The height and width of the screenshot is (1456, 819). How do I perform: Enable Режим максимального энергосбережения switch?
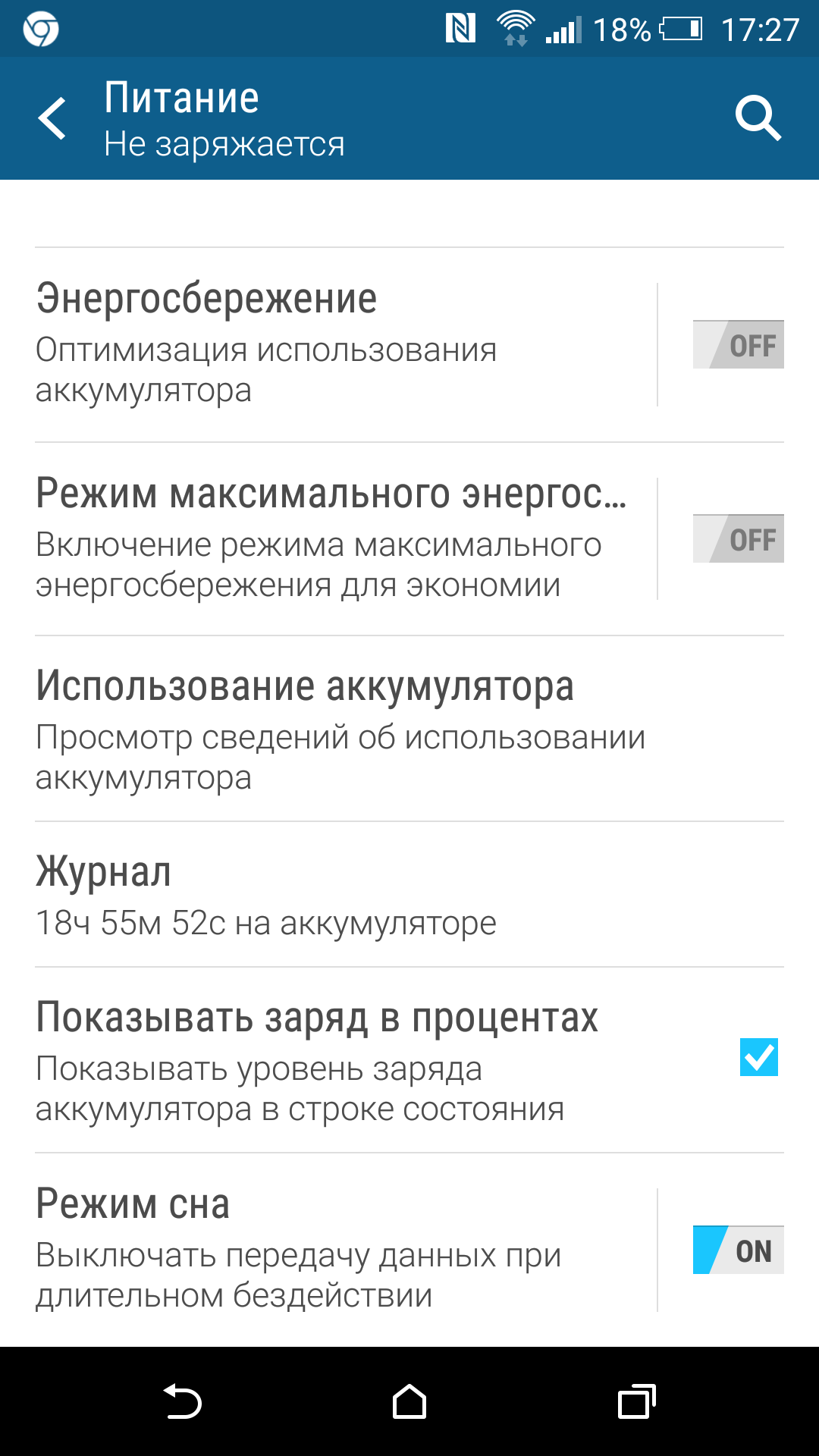pyautogui.click(x=738, y=539)
